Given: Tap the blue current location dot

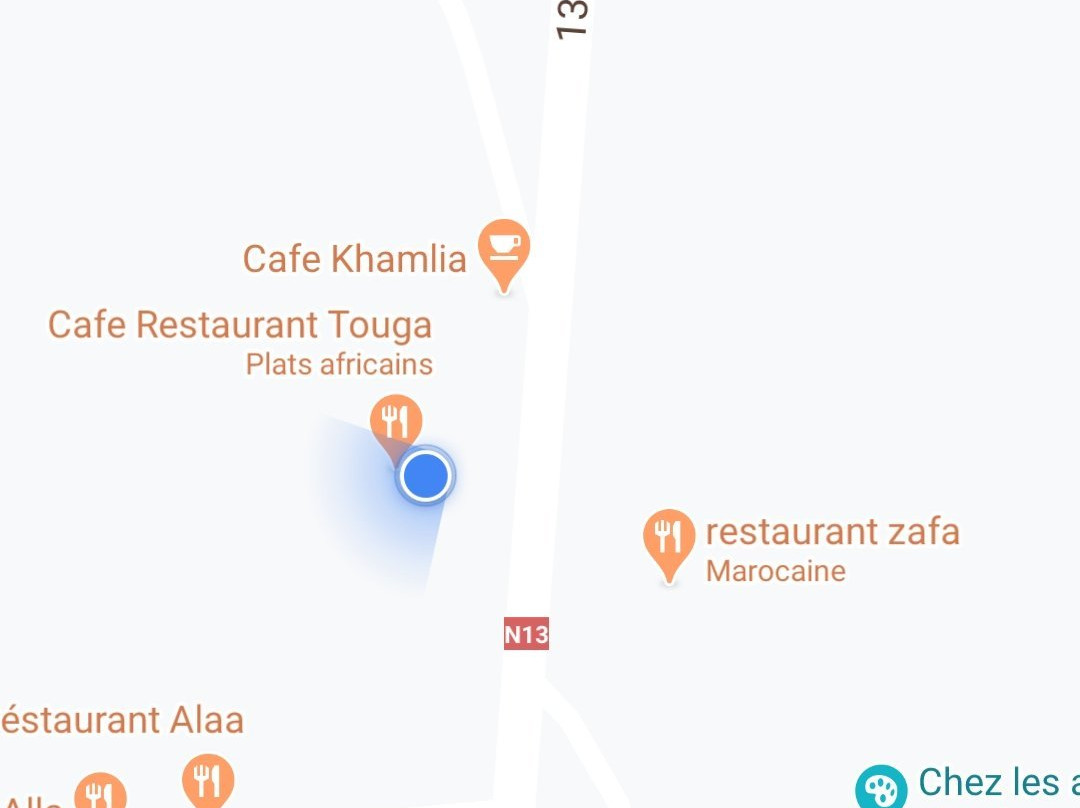Looking at the screenshot, I should tap(426, 476).
